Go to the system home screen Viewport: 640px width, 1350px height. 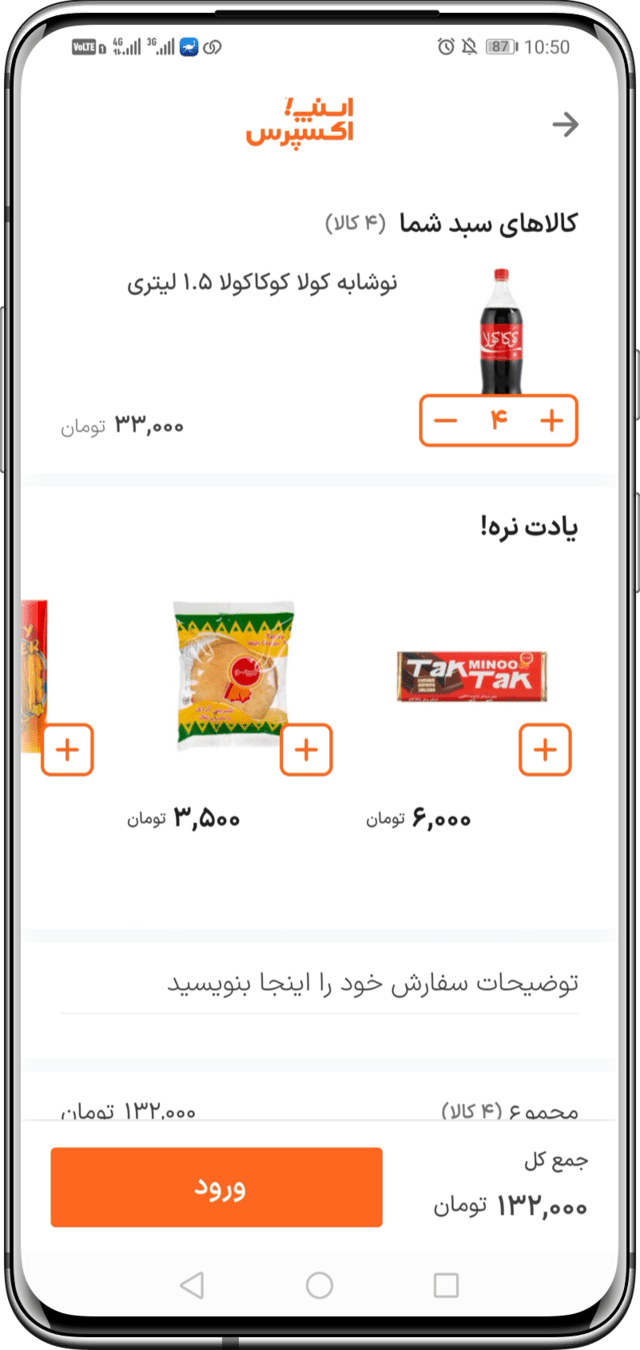point(319,1285)
